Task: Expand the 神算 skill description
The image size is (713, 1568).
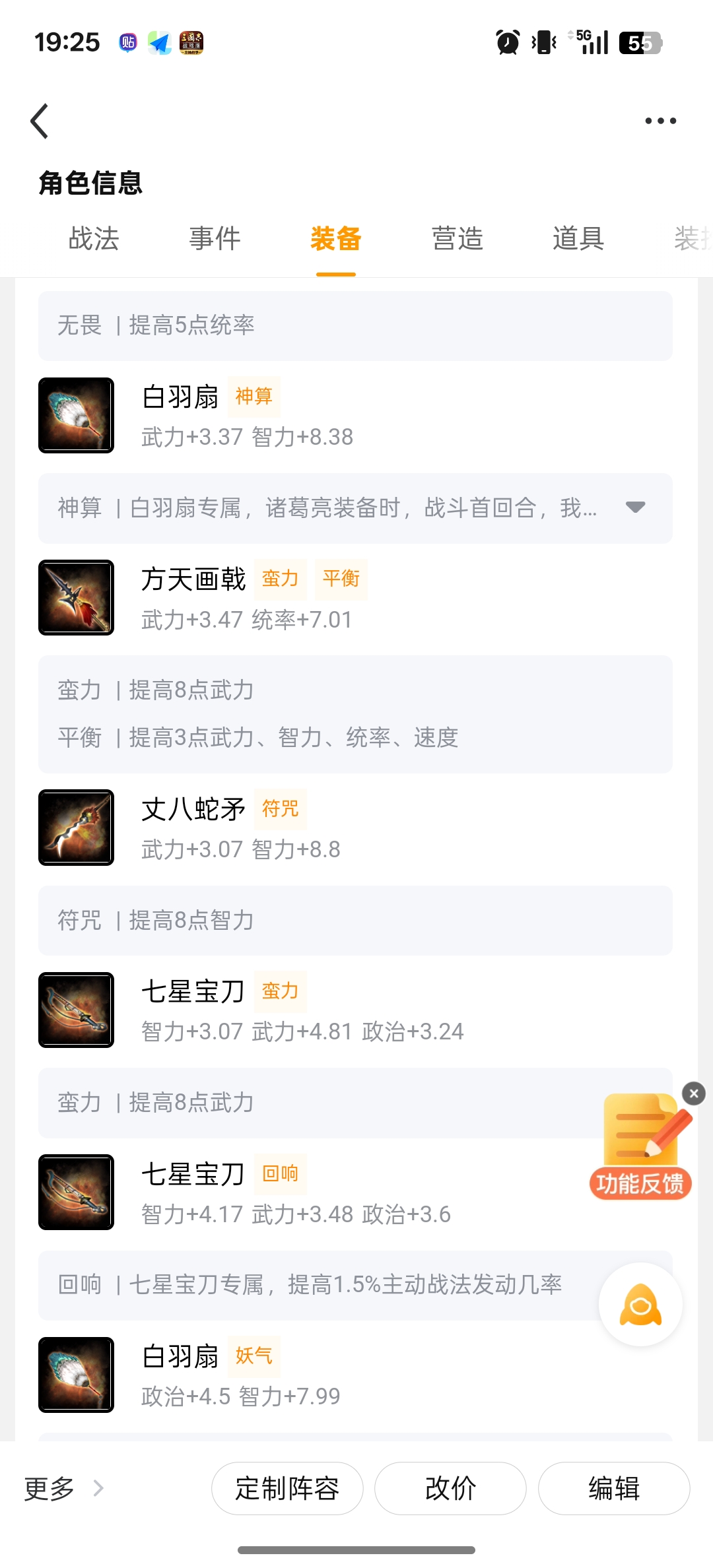Action: (x=635, y=507)
